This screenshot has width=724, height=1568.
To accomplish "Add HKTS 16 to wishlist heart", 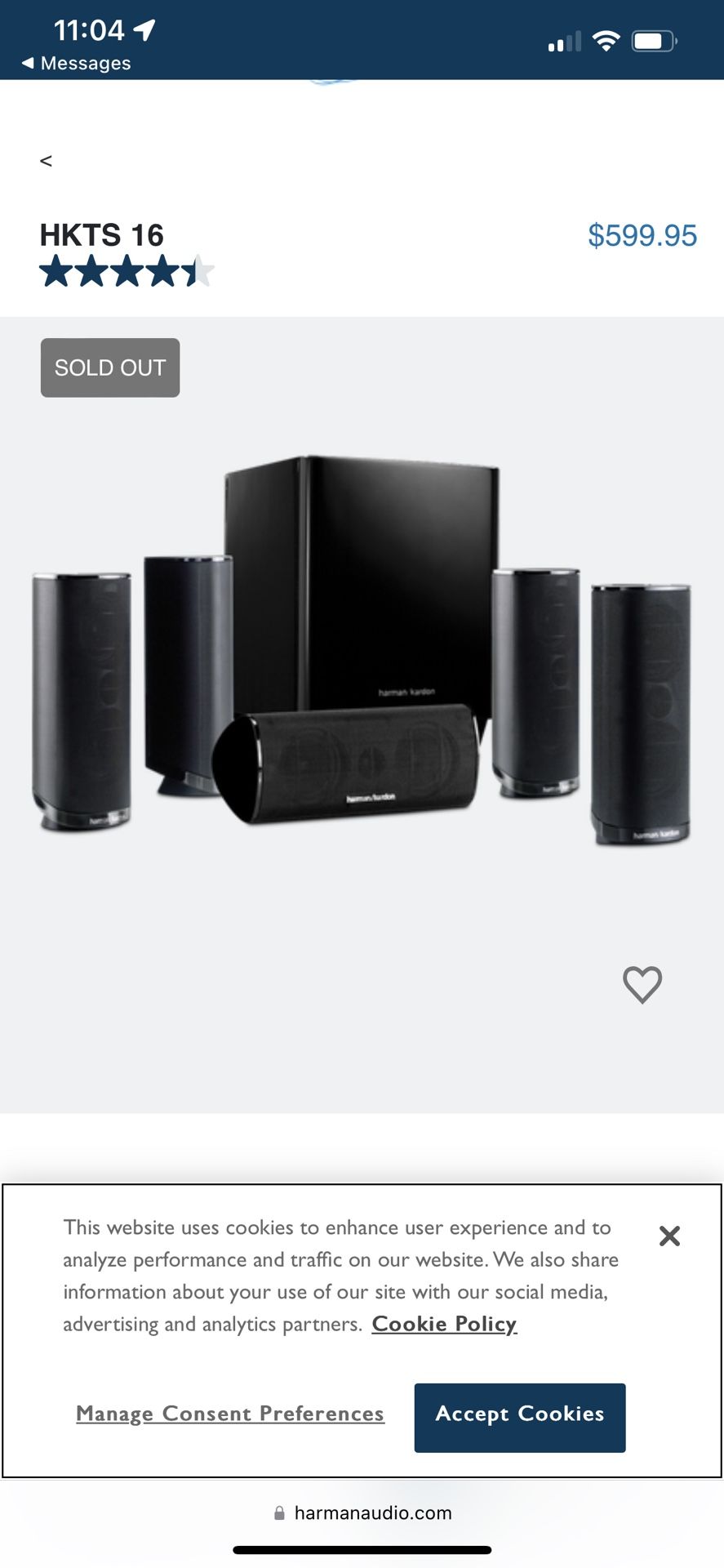I will [642, 984].
